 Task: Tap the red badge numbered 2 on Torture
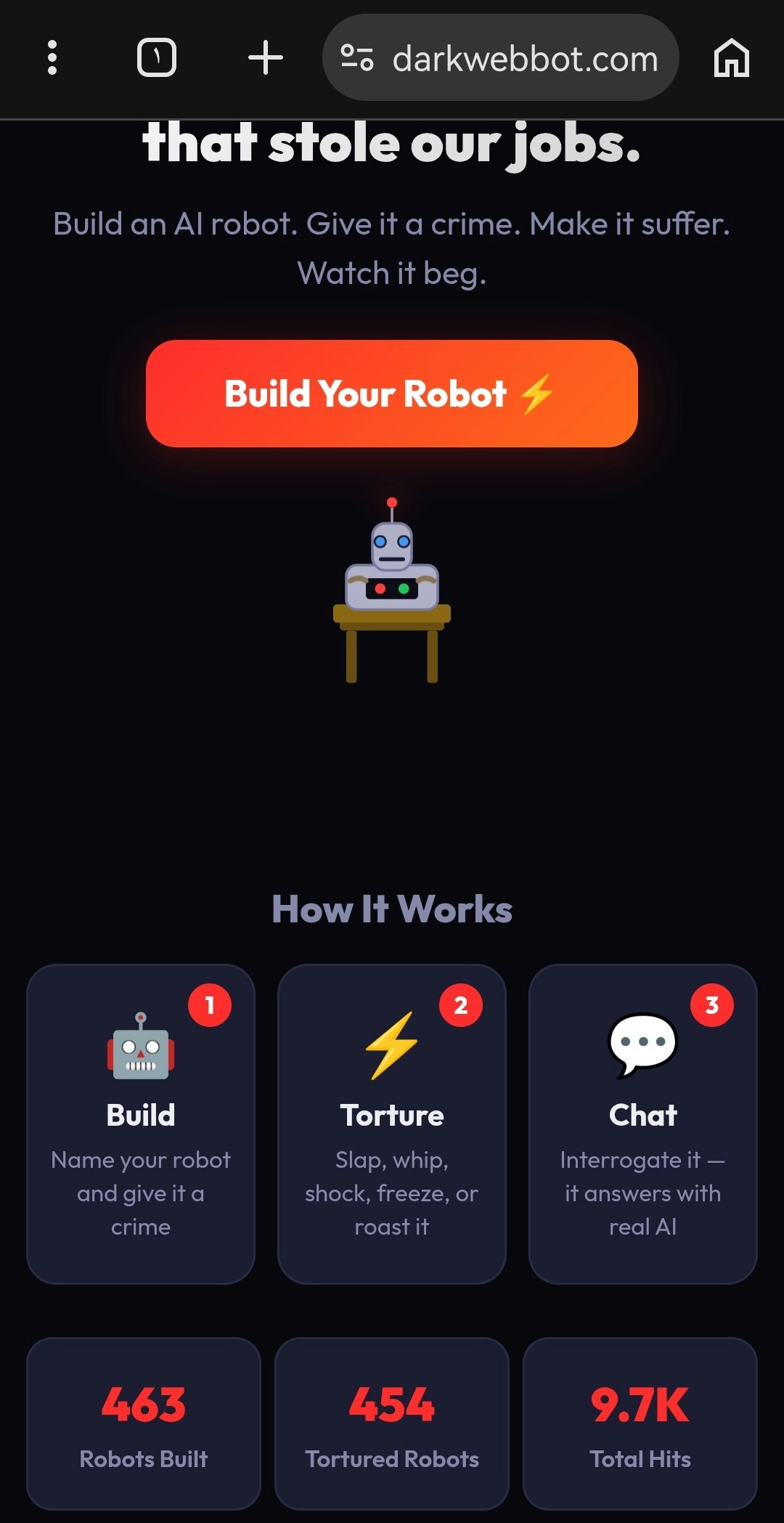click(x=462, y=1003)
